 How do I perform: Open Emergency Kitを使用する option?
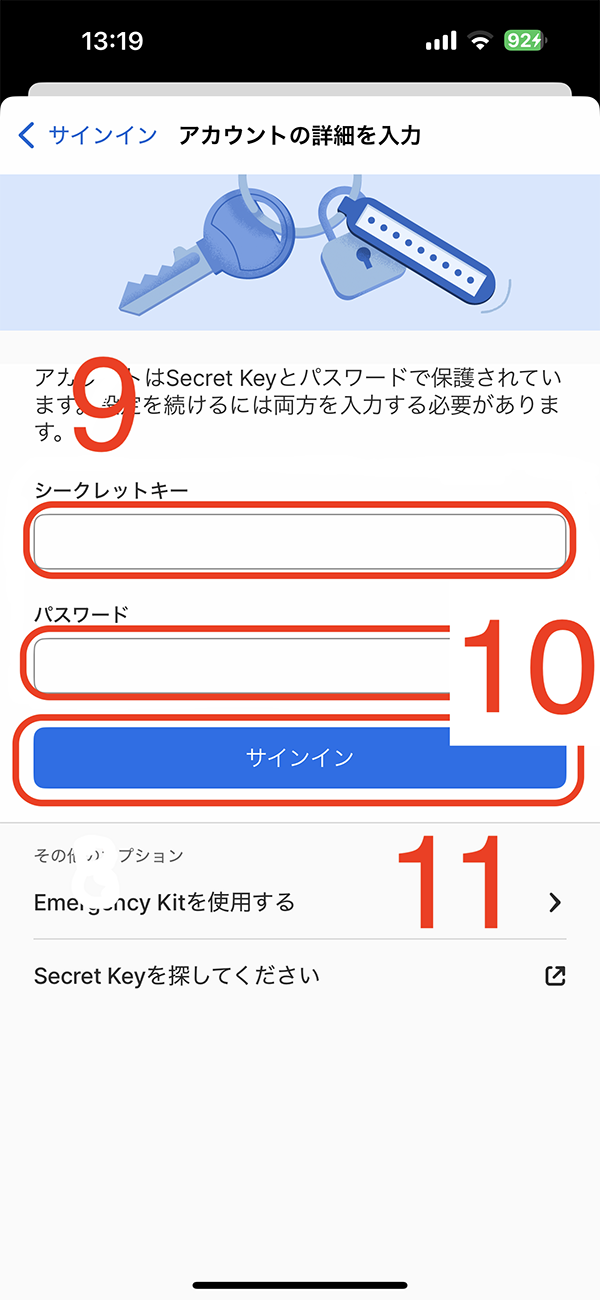coord(300,903)
